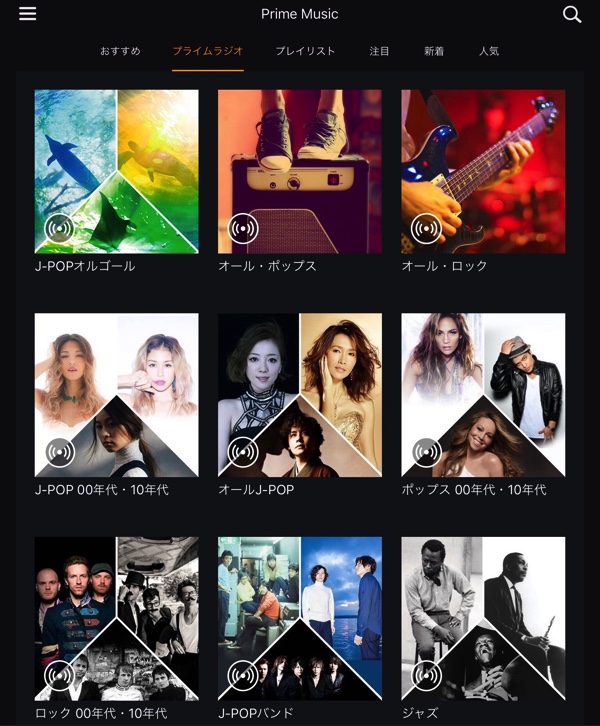
Task: Open the オールJ-POP station tile
Action: point(299,396)
